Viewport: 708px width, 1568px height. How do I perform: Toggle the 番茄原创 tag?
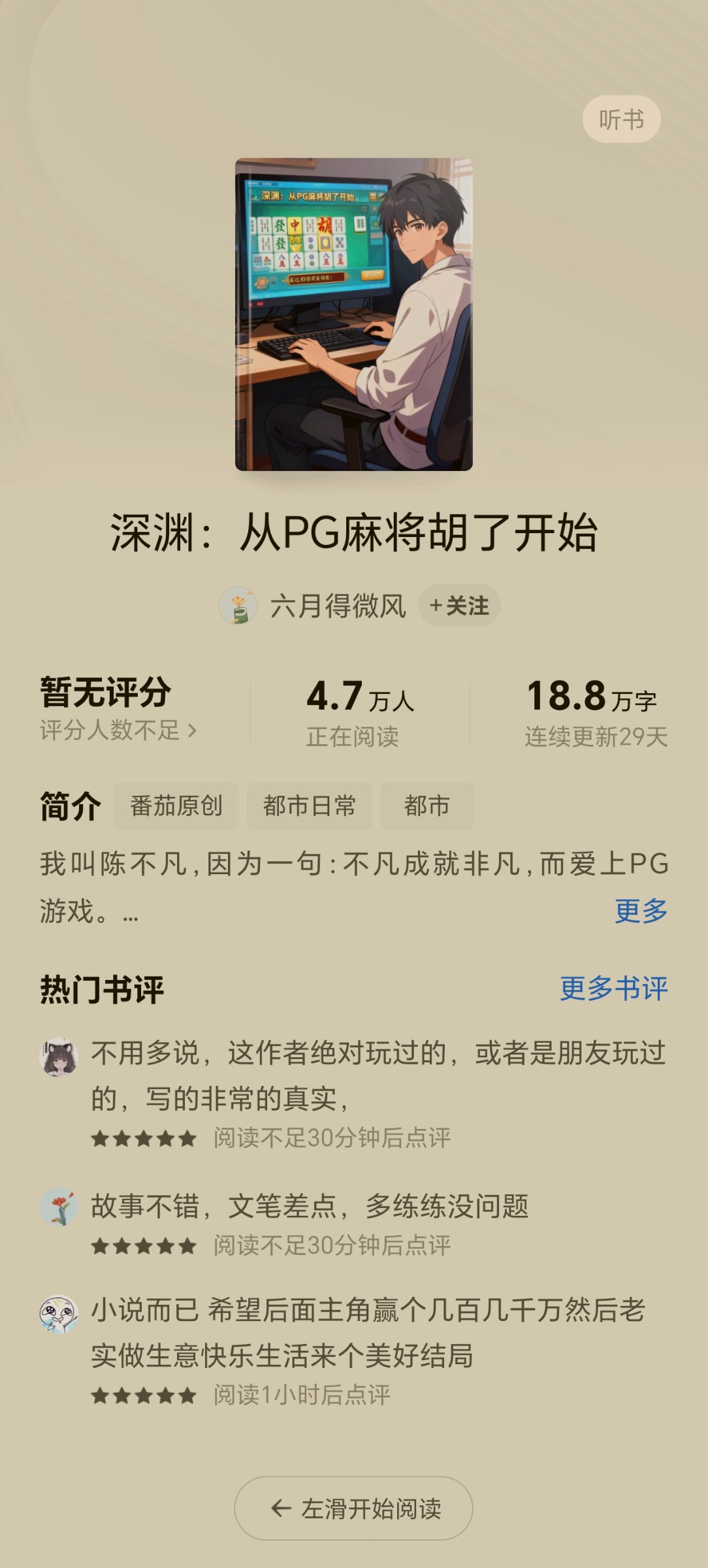point(176,807)
